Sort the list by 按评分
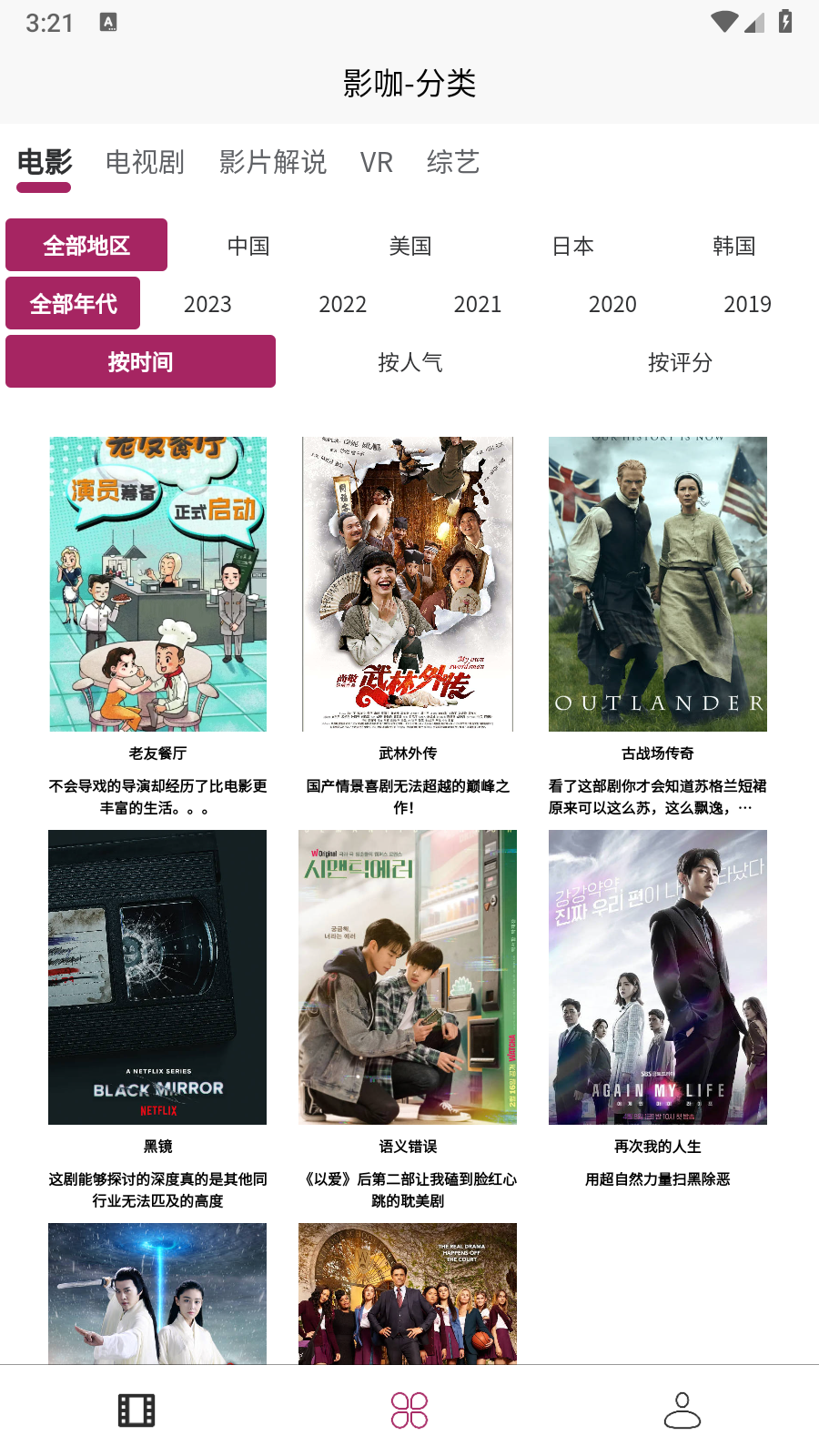Viewport: 819px width, 1456px height. coord(680,362)
